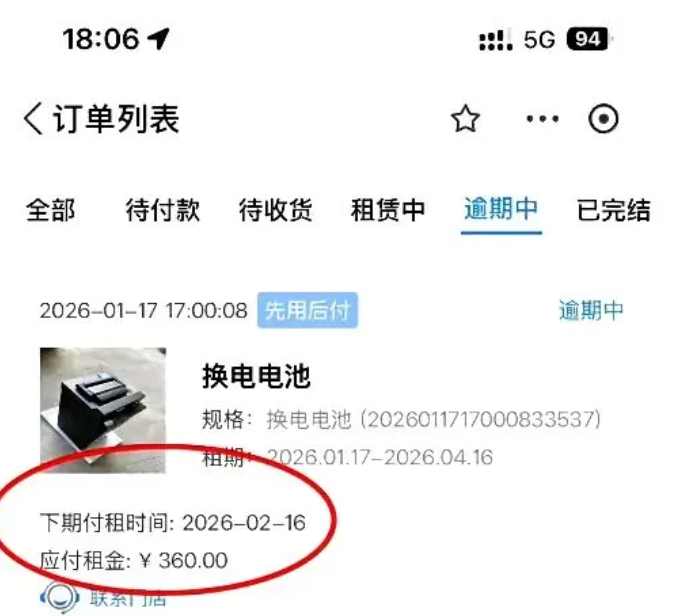Go back from 订单列表
The image size is (679, 616).
(x=34, y=120)
